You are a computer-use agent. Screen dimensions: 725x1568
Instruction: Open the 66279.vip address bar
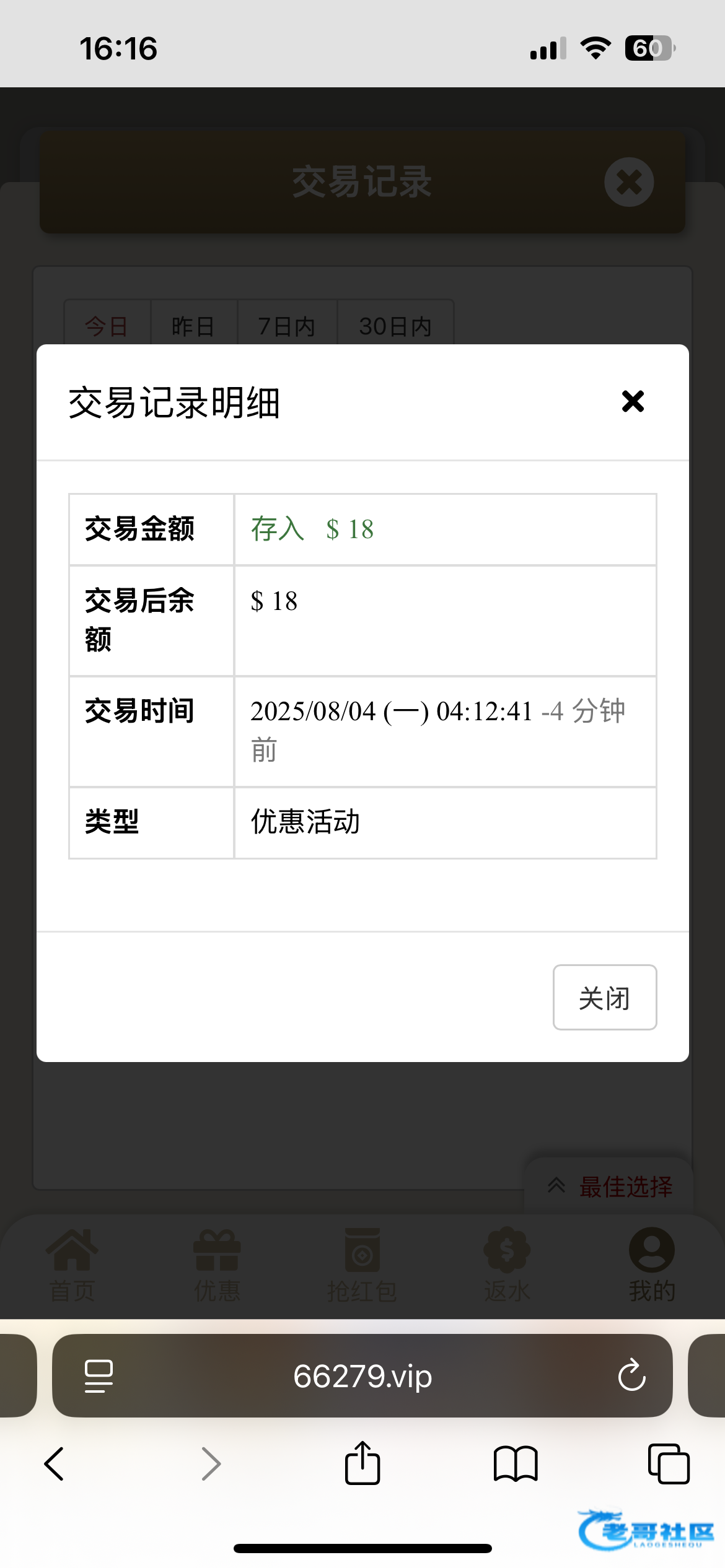[362, 1375]
